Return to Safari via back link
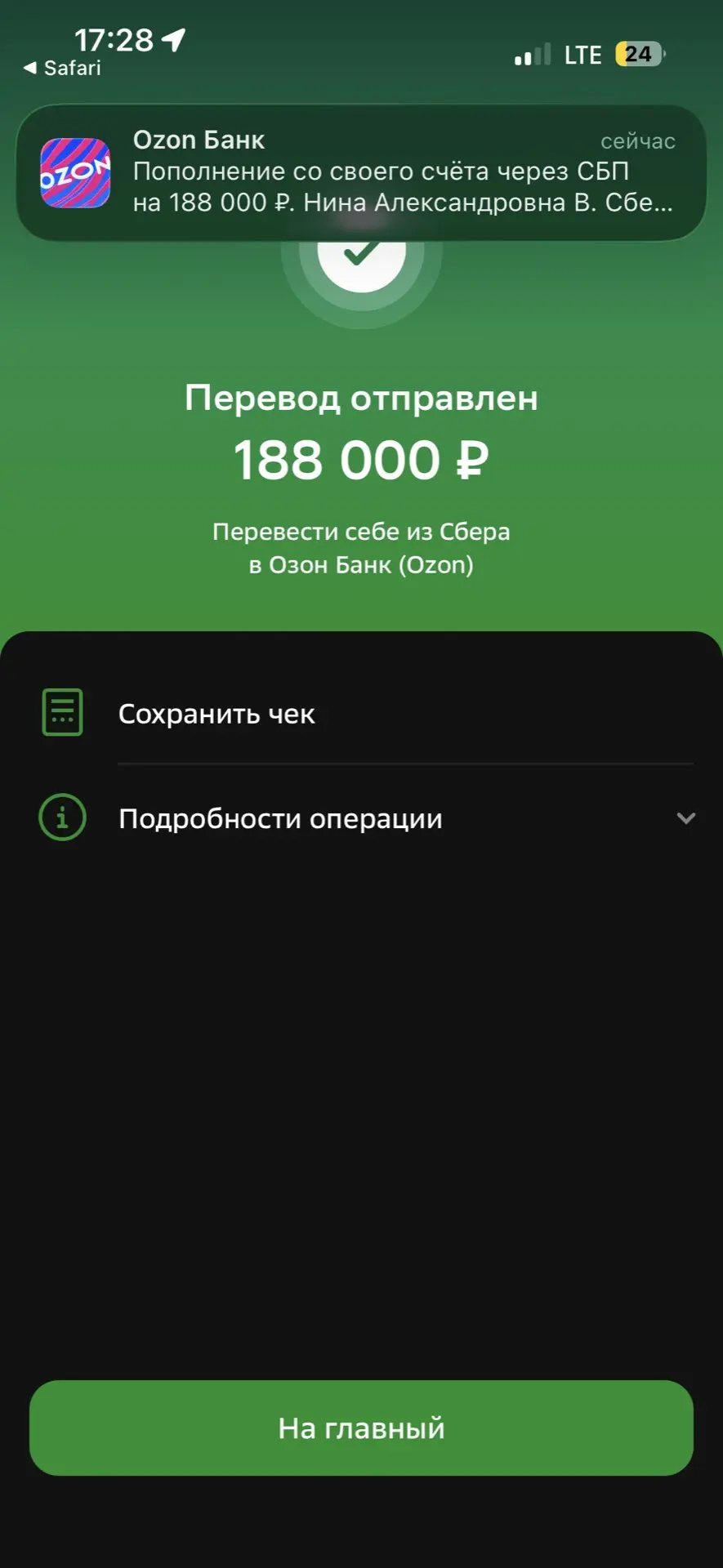Image resolution: width=723 pixels, height=1568 pixels. coord(64,69)
